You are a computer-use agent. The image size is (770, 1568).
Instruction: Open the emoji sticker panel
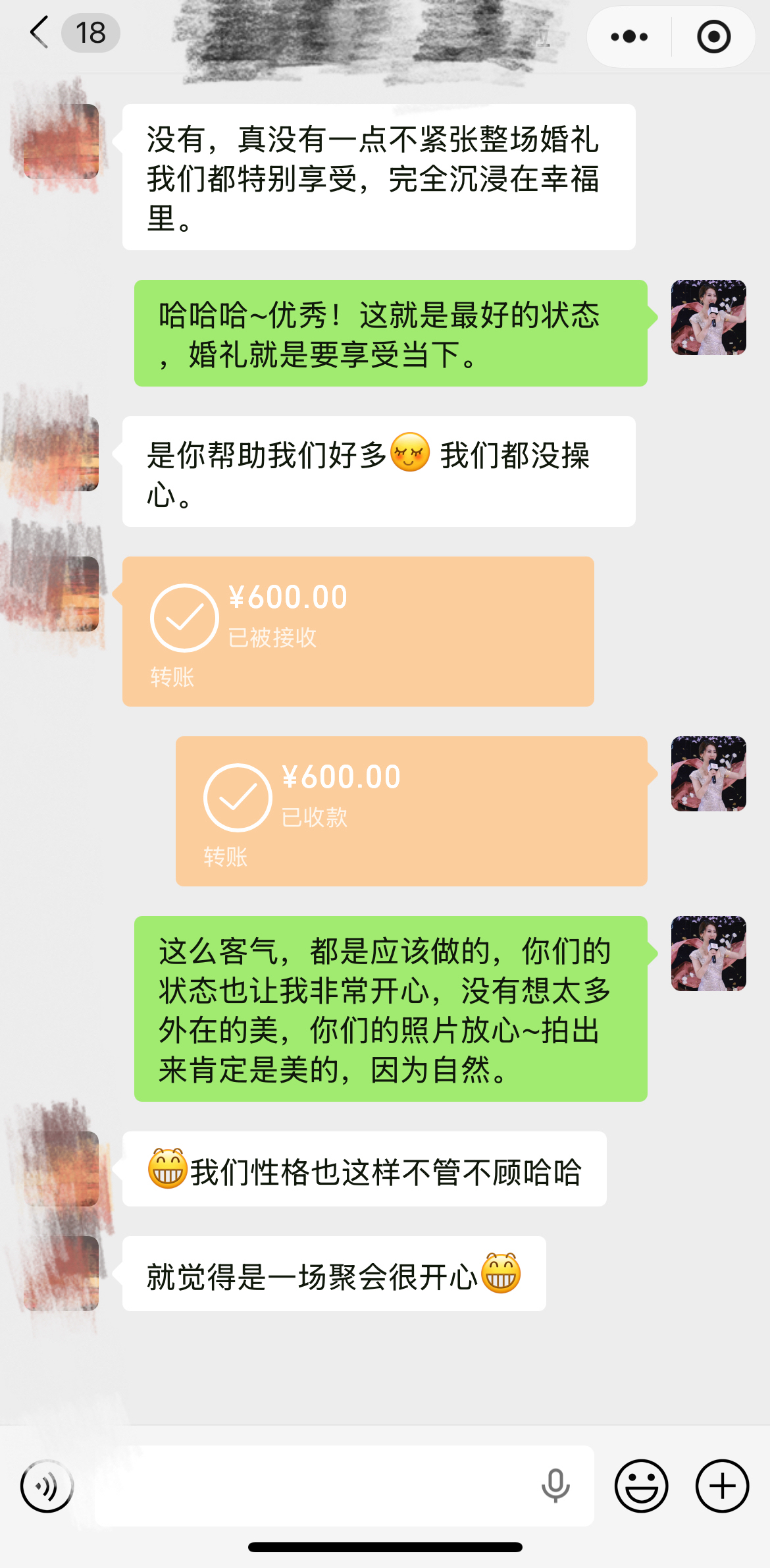pos(641,1486)
